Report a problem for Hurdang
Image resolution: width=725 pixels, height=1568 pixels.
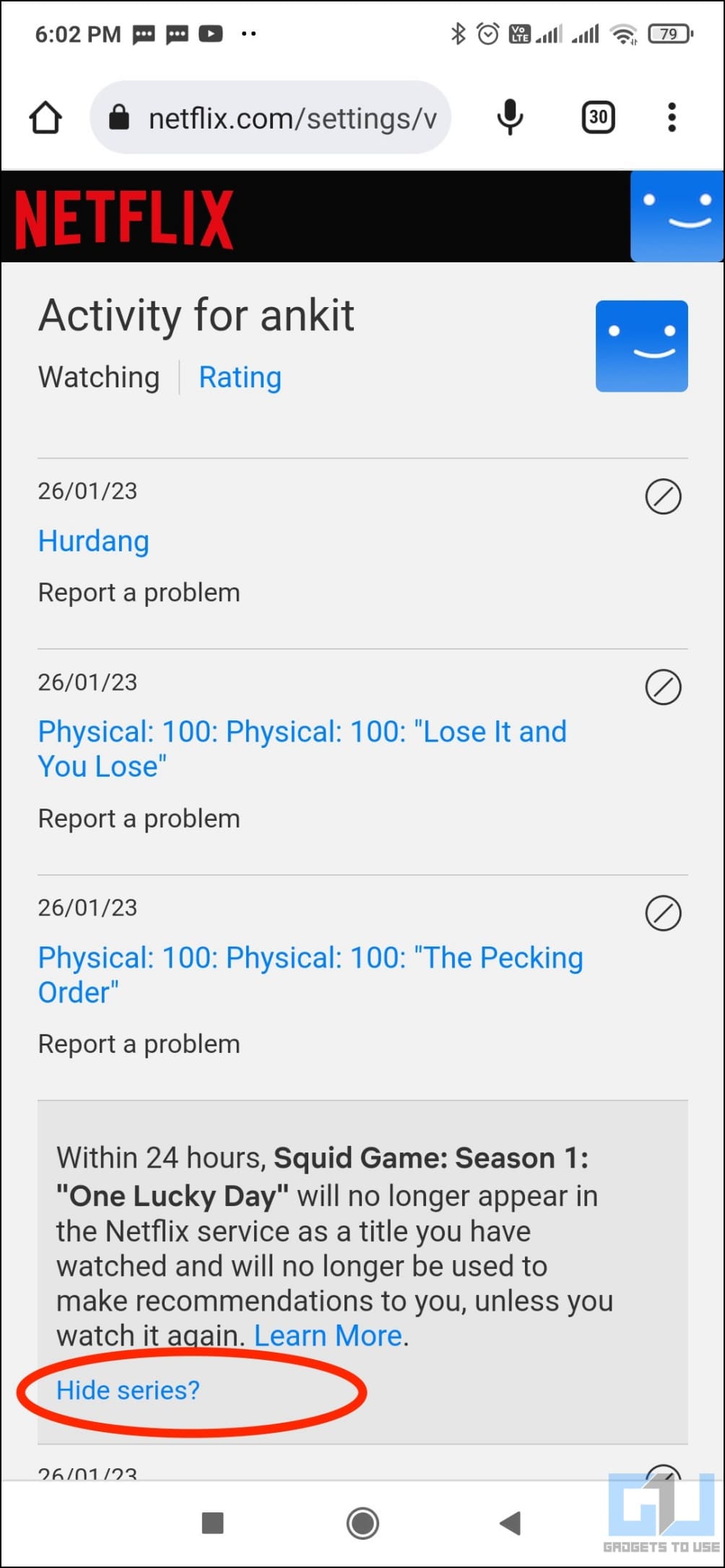pyautogui.click(x=139, y=593)
